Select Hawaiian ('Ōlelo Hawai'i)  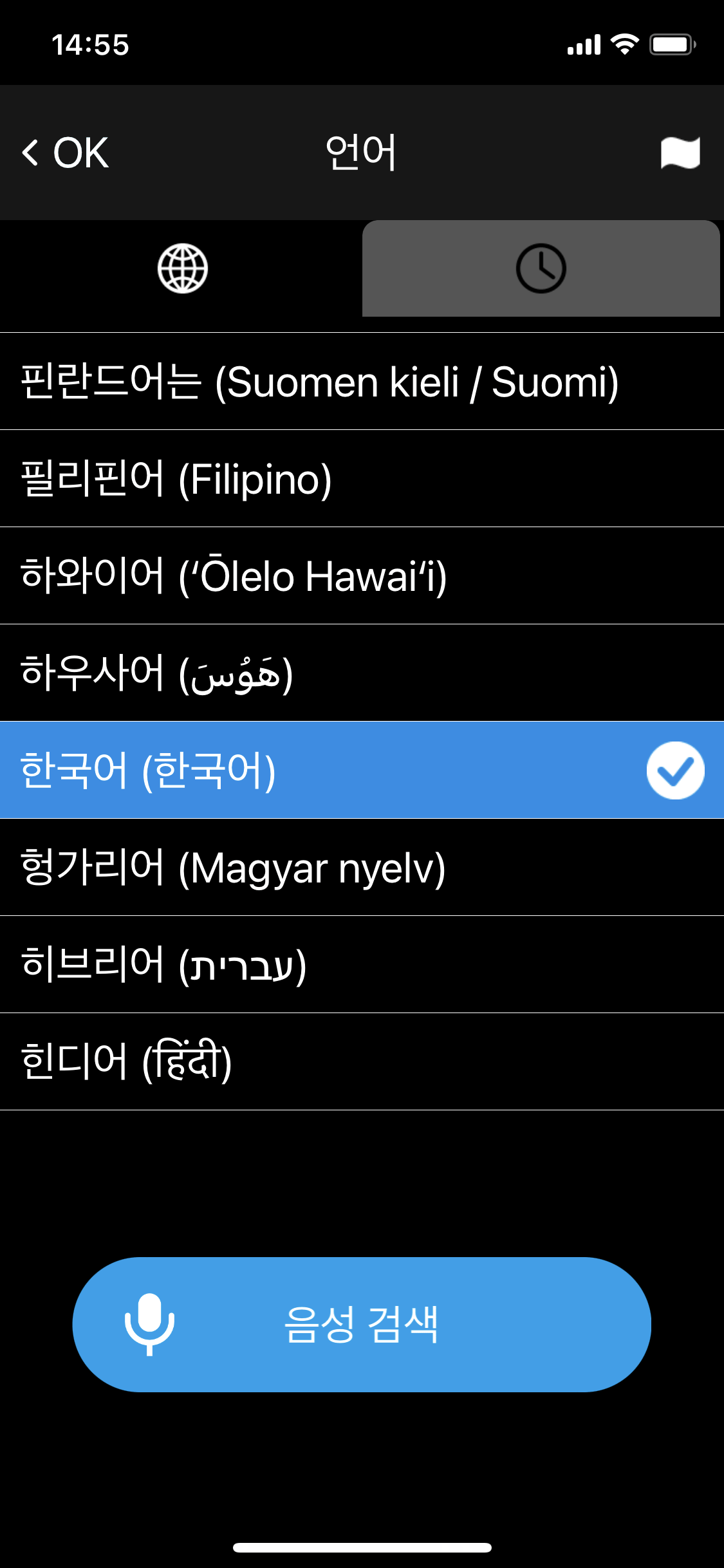(x=362, y=576)
